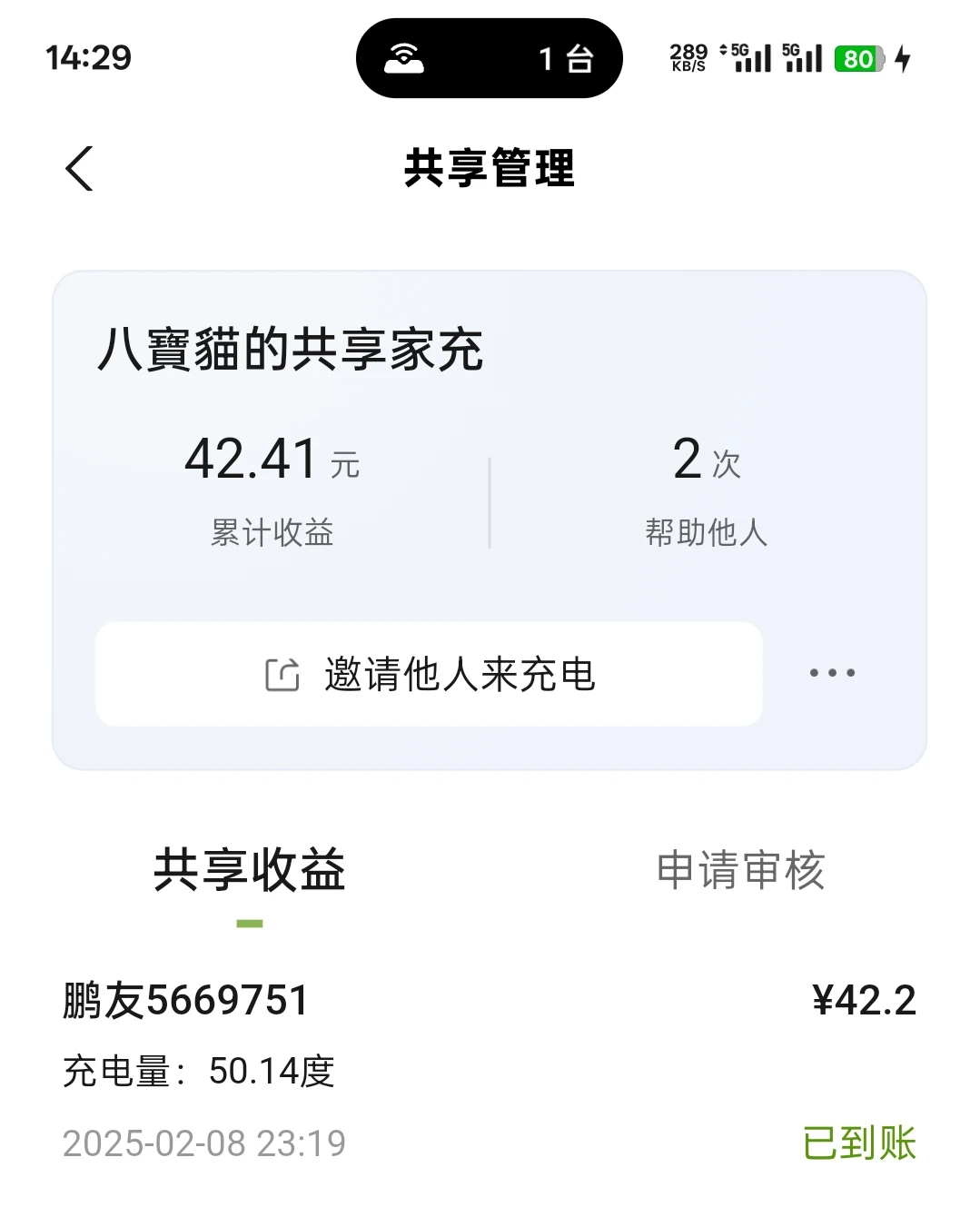This screenshot has width=980, height=1207.
Task: Switch to the 申请审核 tab
Action: coord(740,870)
